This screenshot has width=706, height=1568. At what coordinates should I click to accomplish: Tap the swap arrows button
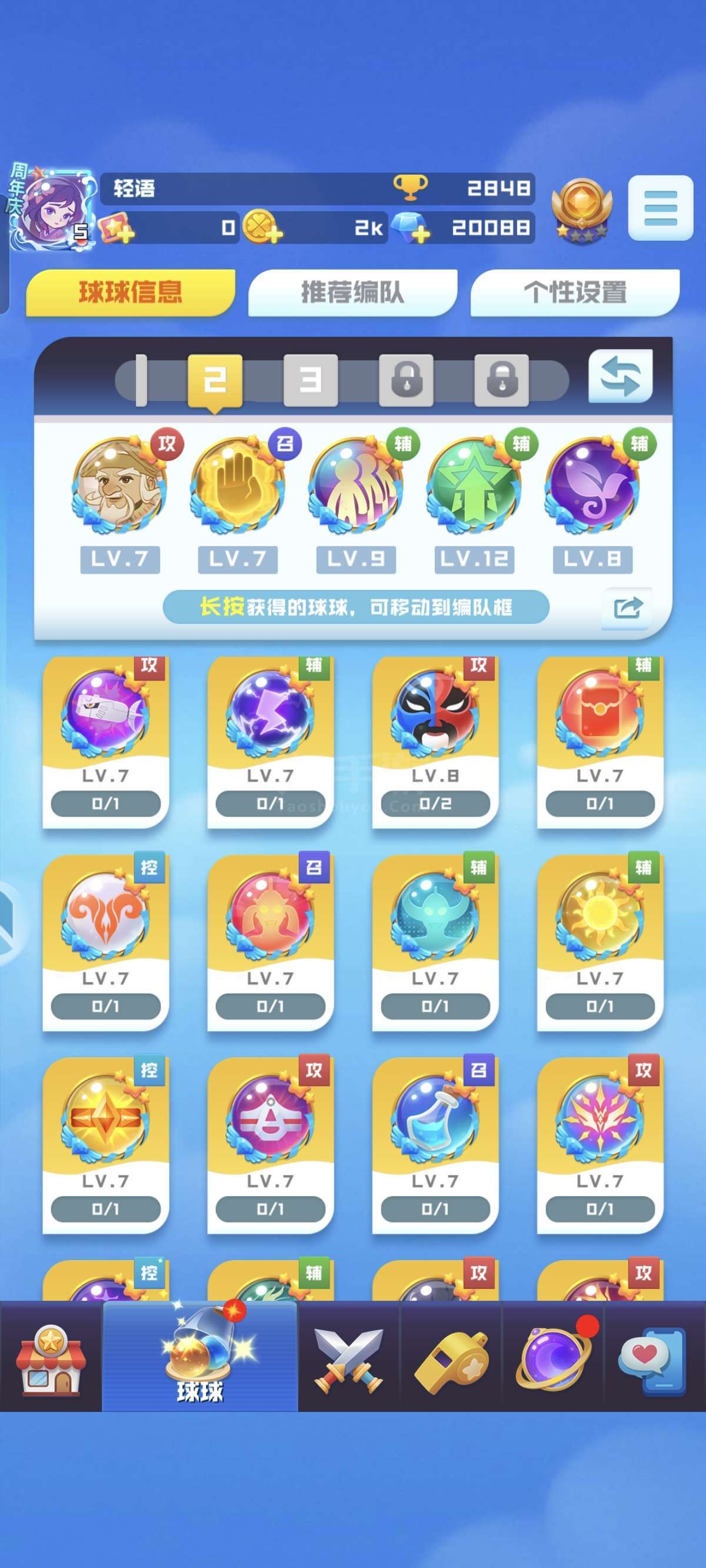pyautogui.click(x=620, y=376)
